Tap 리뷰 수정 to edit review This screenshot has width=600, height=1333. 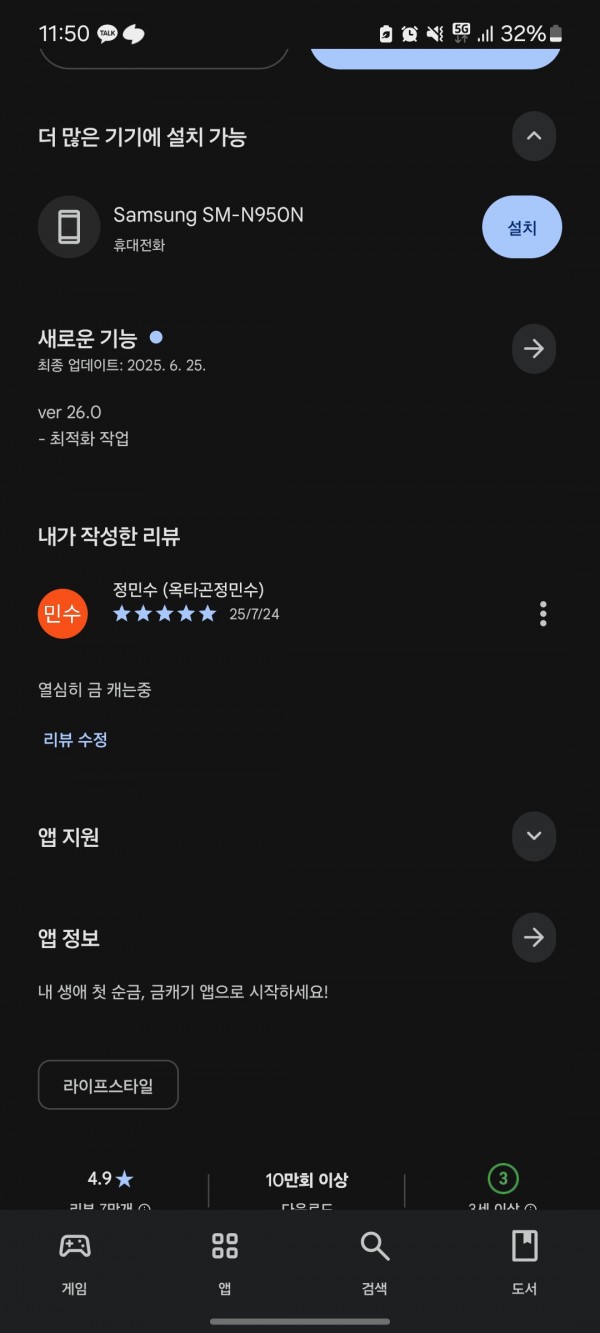pyautogui.click(x=75, y=740)
